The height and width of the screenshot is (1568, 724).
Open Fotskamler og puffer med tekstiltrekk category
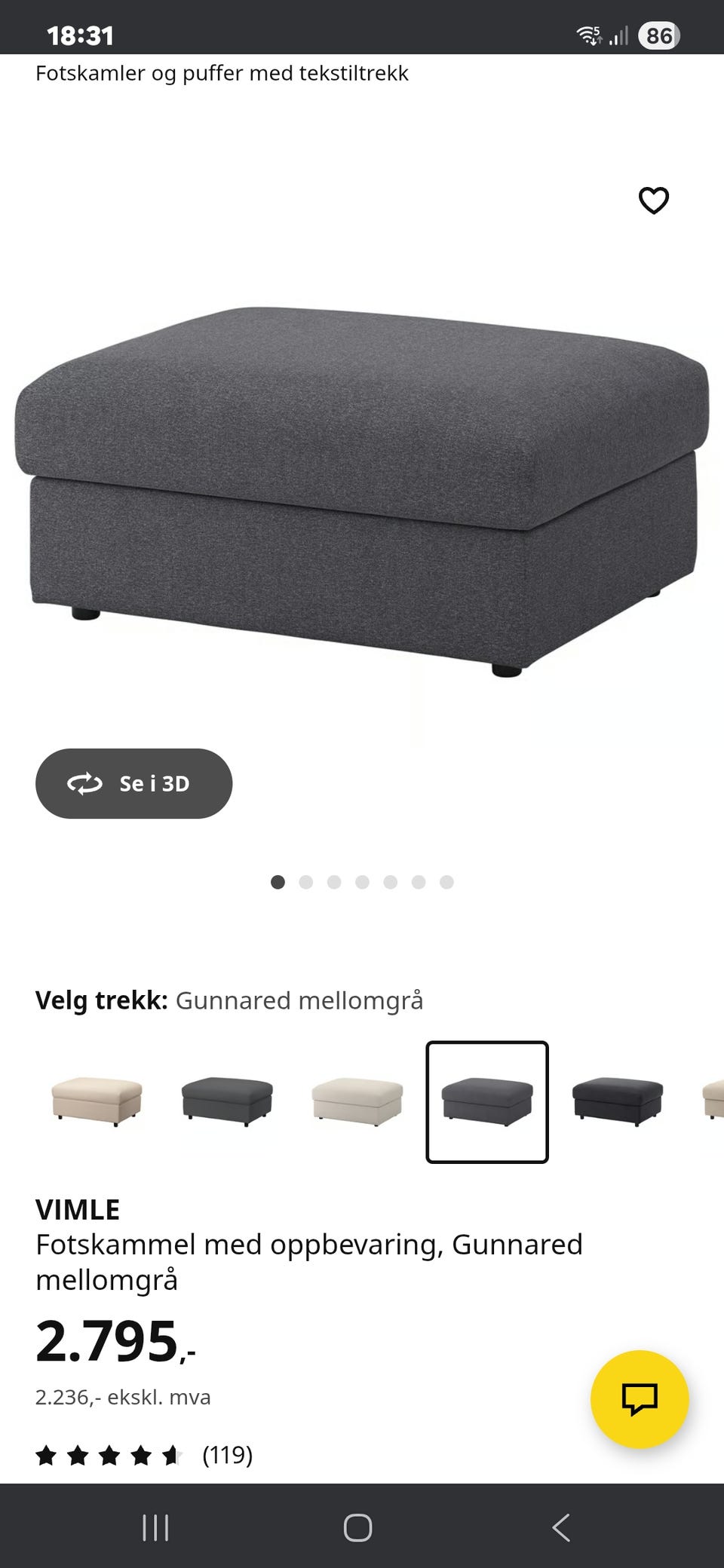point(222,73)
